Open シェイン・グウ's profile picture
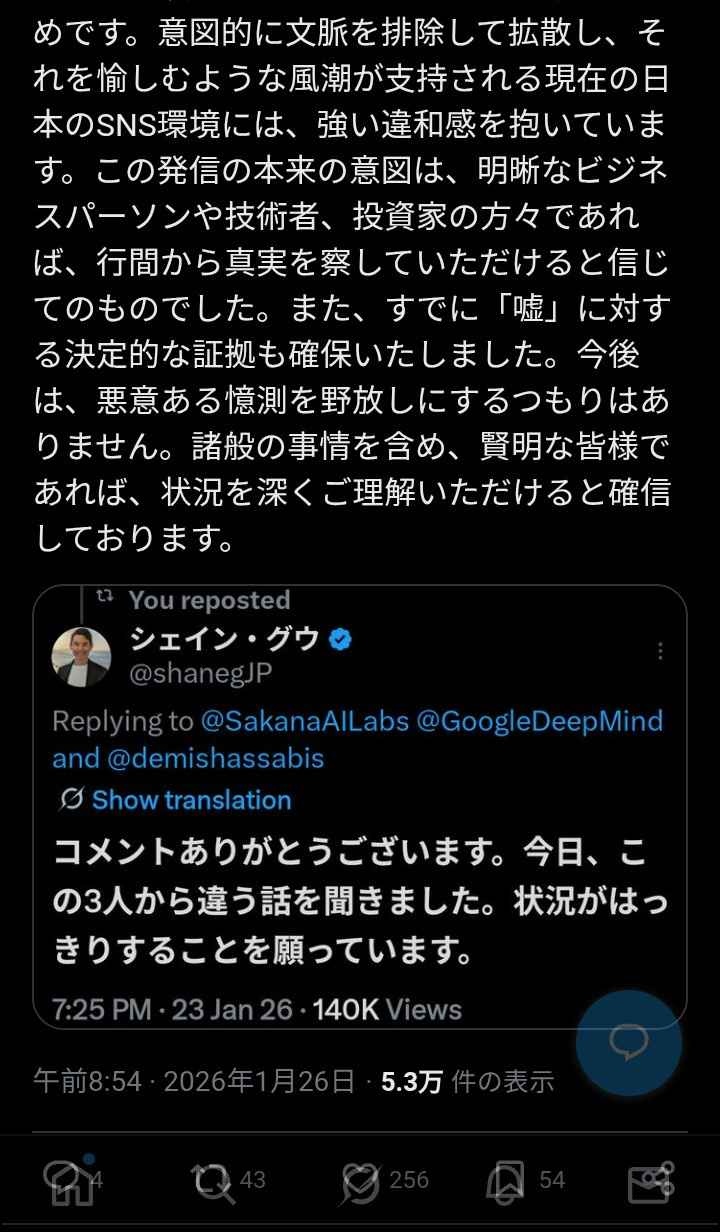 click(x=82, y=658)
